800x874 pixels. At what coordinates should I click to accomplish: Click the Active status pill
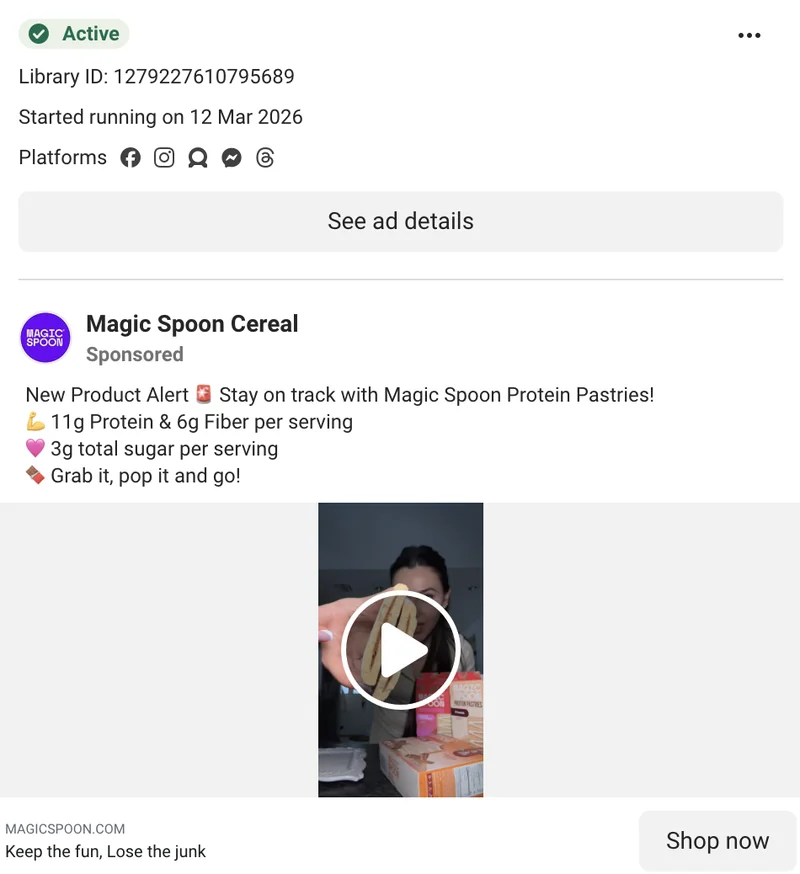(x=74, y=33)
